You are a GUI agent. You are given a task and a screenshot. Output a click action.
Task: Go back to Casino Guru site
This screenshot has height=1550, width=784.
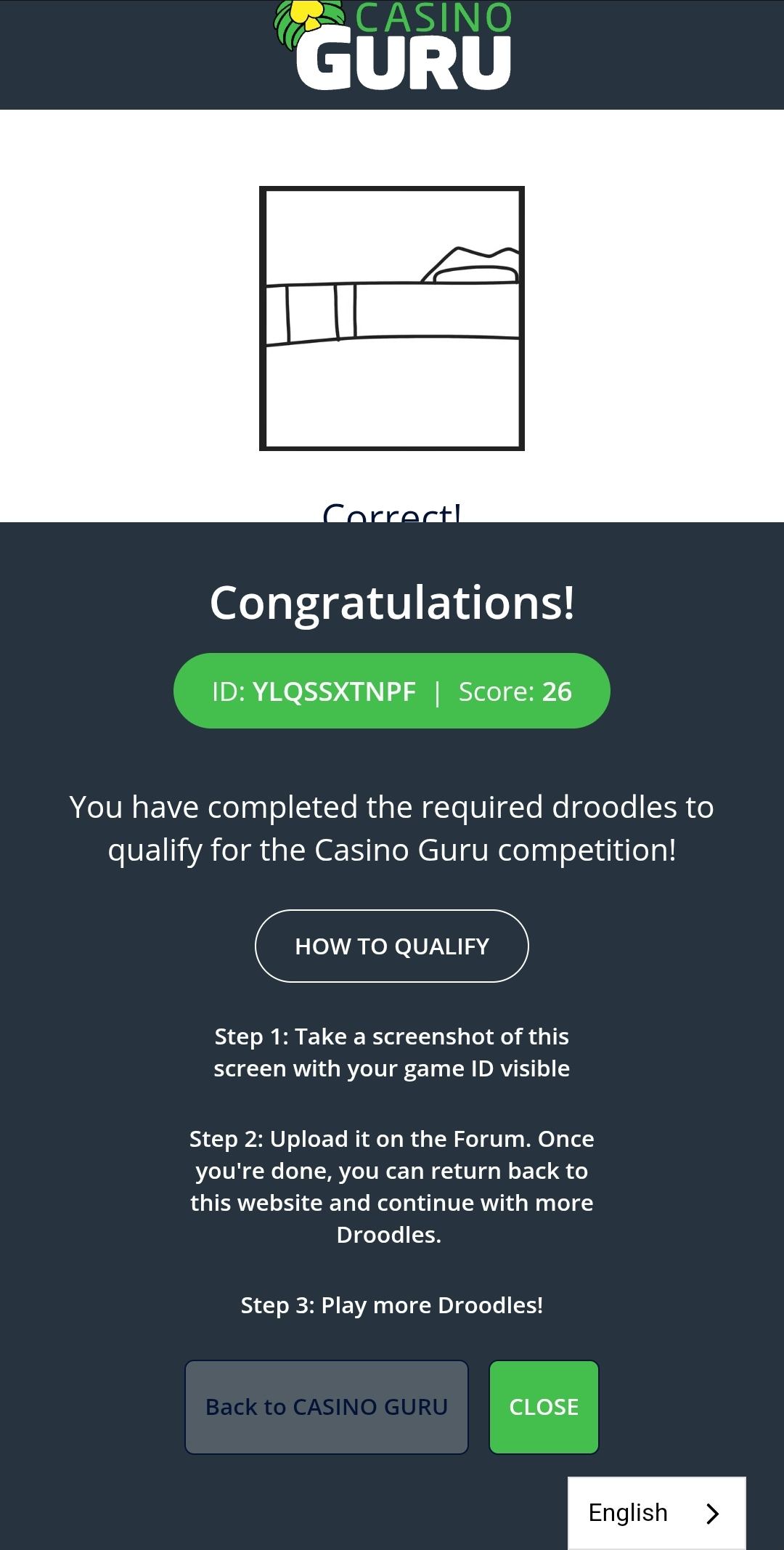[x=327, y=1407]
